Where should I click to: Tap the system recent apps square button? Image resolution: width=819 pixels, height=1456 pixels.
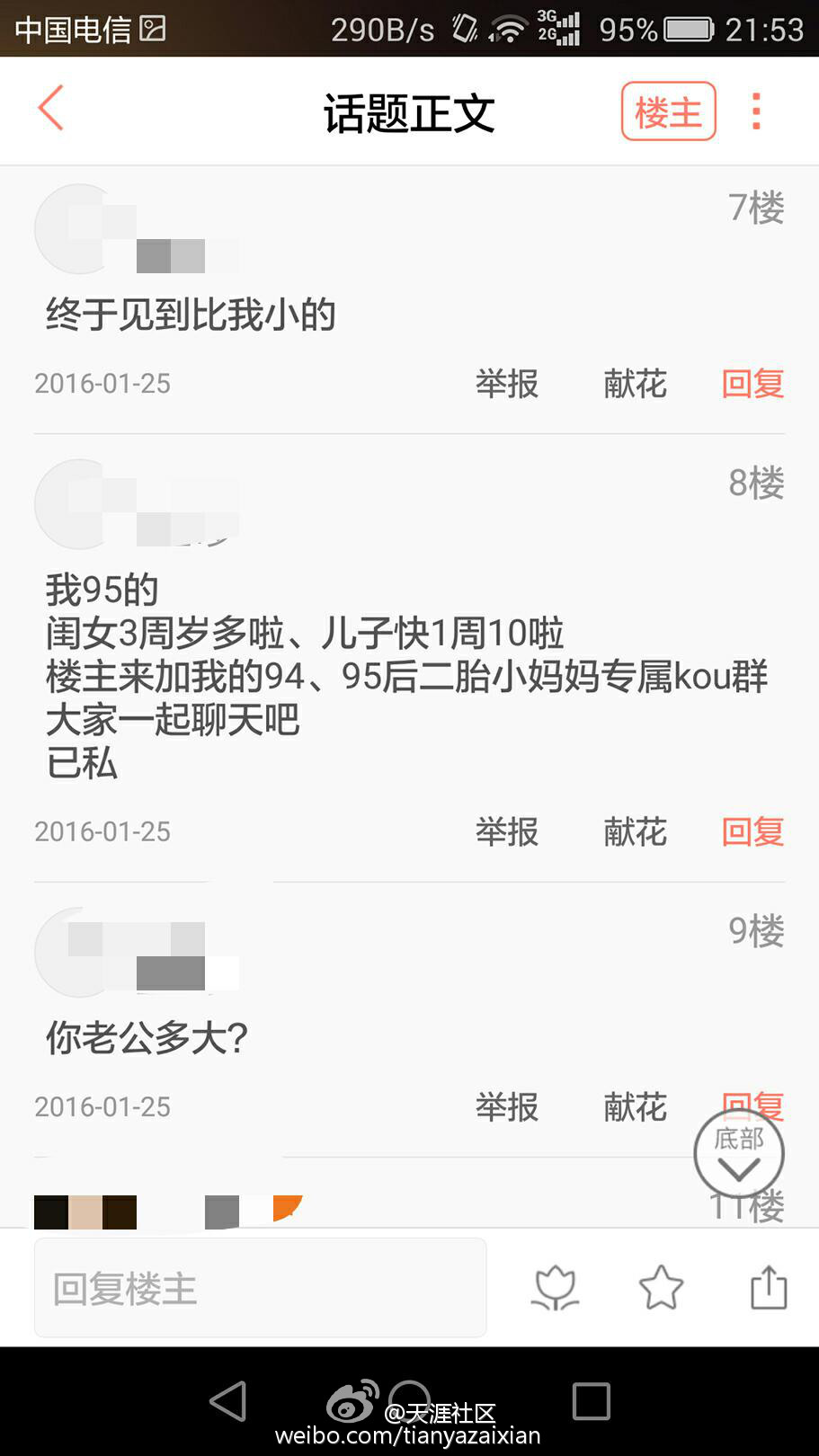[591, 1401]
